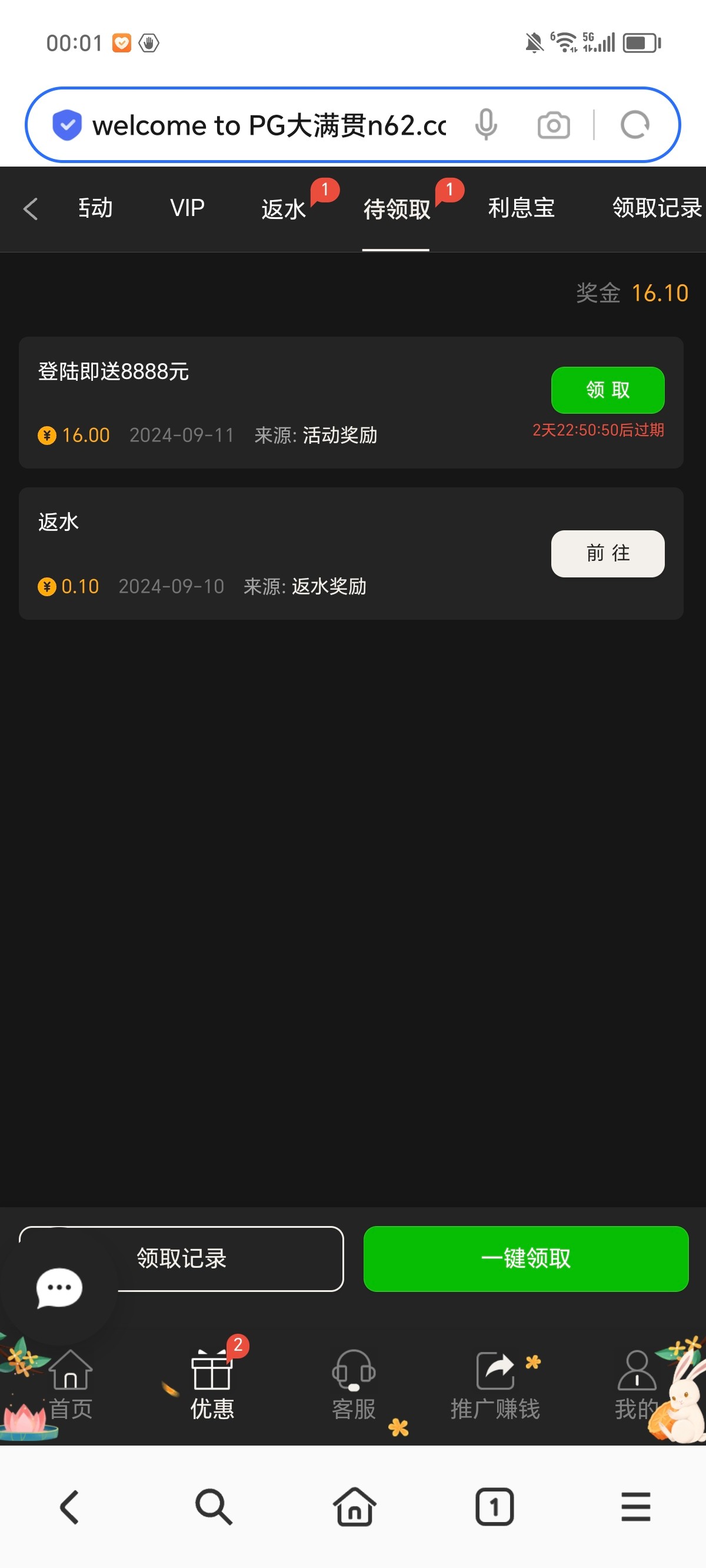Switch to the 利息宝 tab
The width and height of the screenshot is (706, 1568).
coord(521,208)
